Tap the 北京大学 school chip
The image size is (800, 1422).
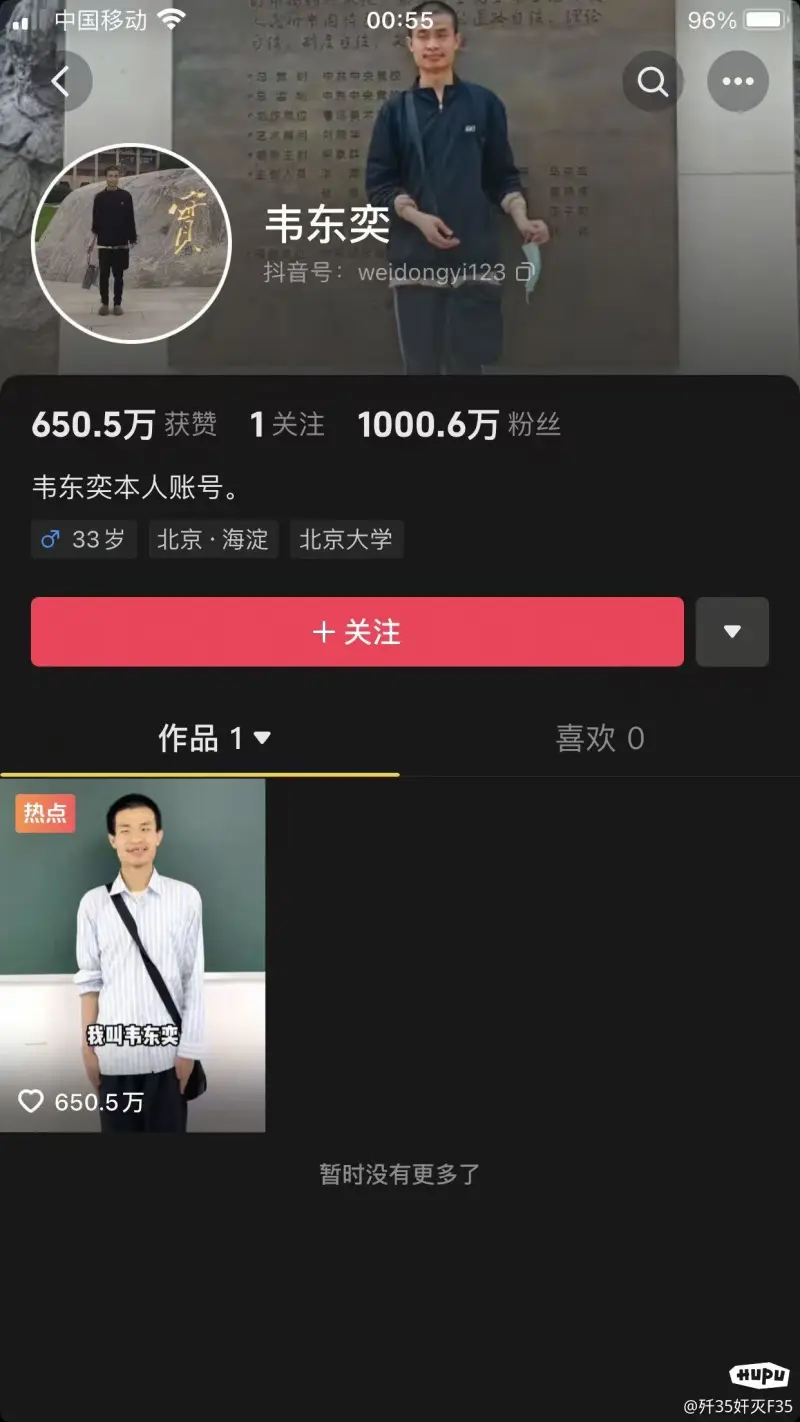pyautogui.click(x=346, y=540)
